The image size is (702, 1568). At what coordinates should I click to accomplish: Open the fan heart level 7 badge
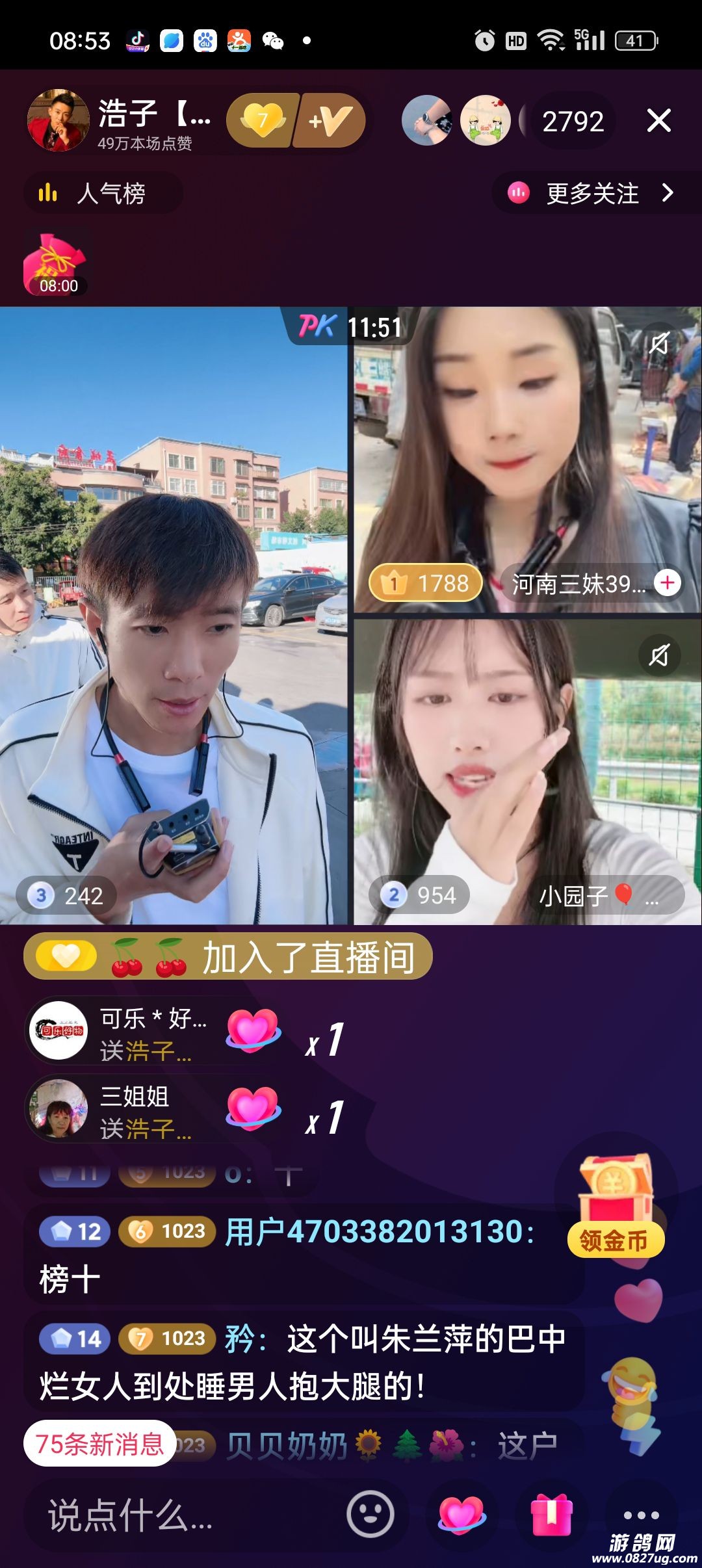click(262, 121)
